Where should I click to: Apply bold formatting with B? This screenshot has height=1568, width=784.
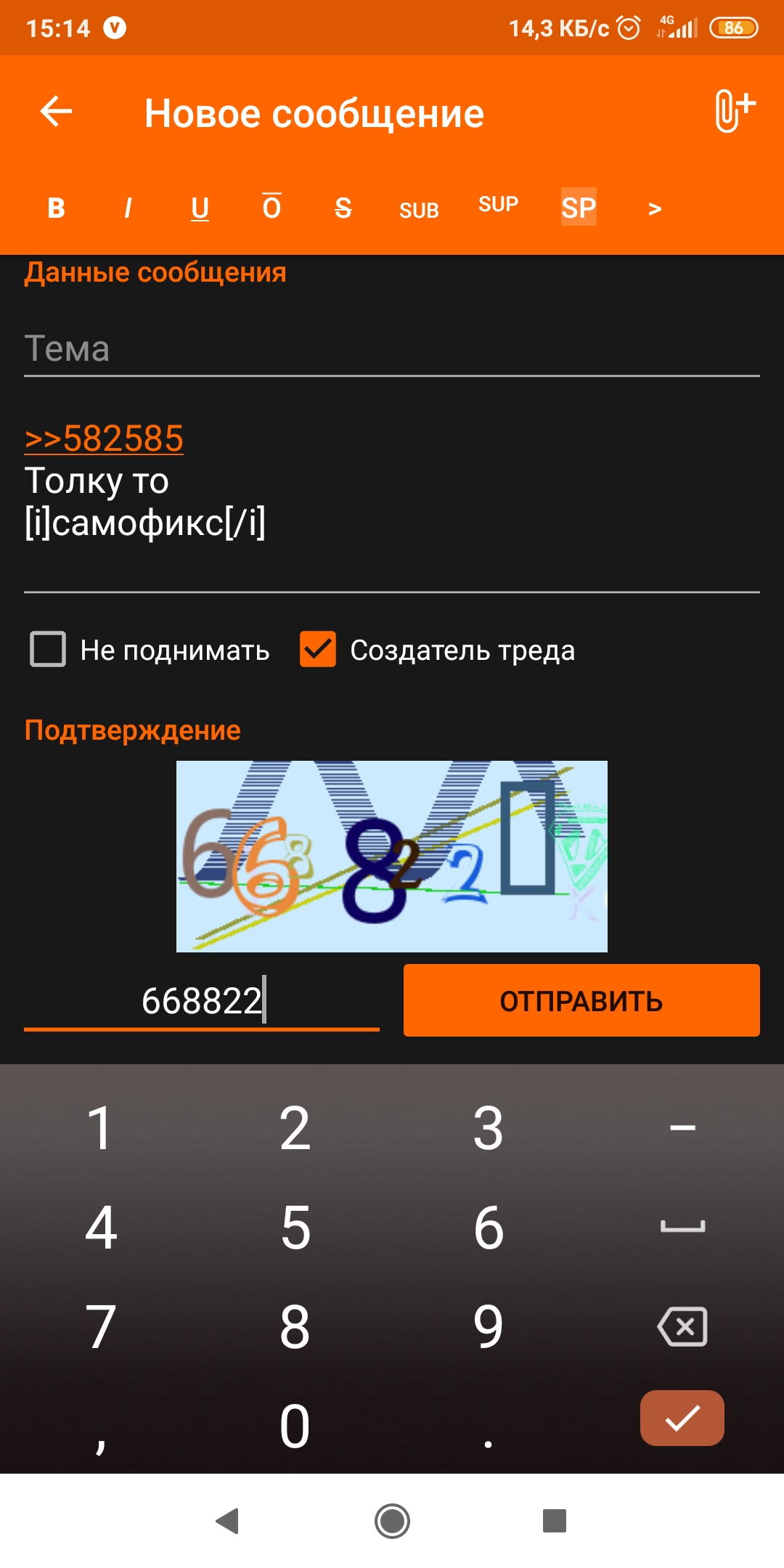click(x=56, y=208)
